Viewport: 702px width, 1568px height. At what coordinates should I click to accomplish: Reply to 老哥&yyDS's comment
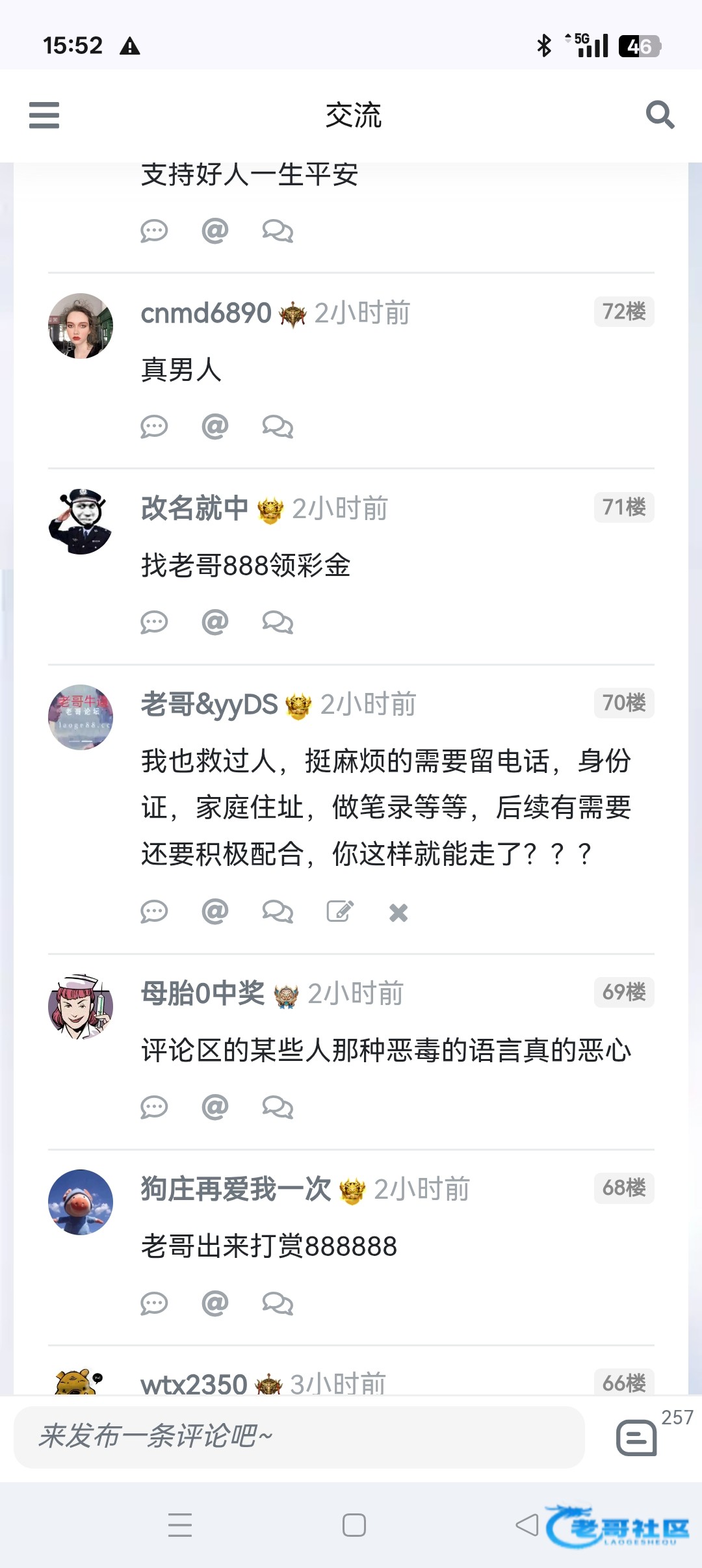coord(154,912)
